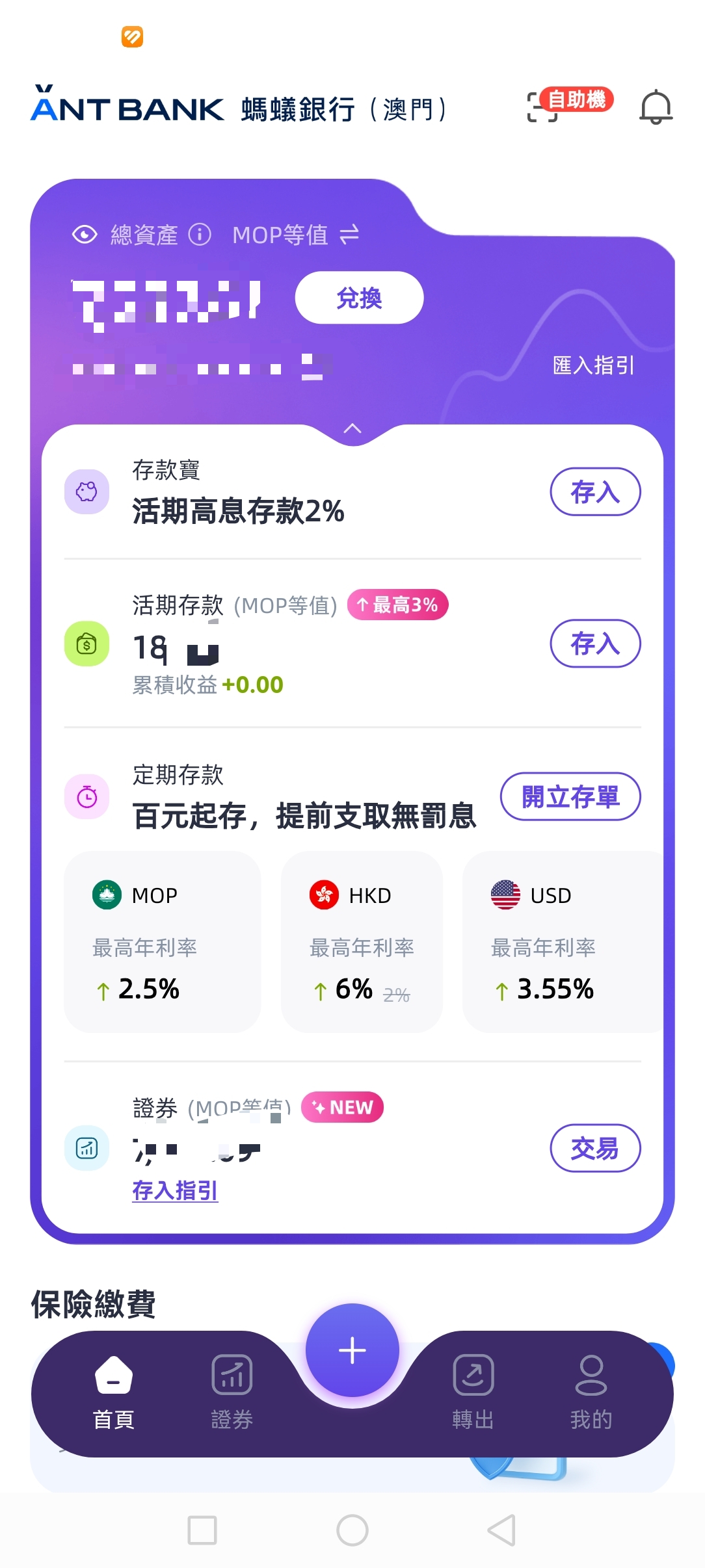Screen dimensions: 705x1568
Task: Collapse the accounts card with the up chevron
Action: 352,429
